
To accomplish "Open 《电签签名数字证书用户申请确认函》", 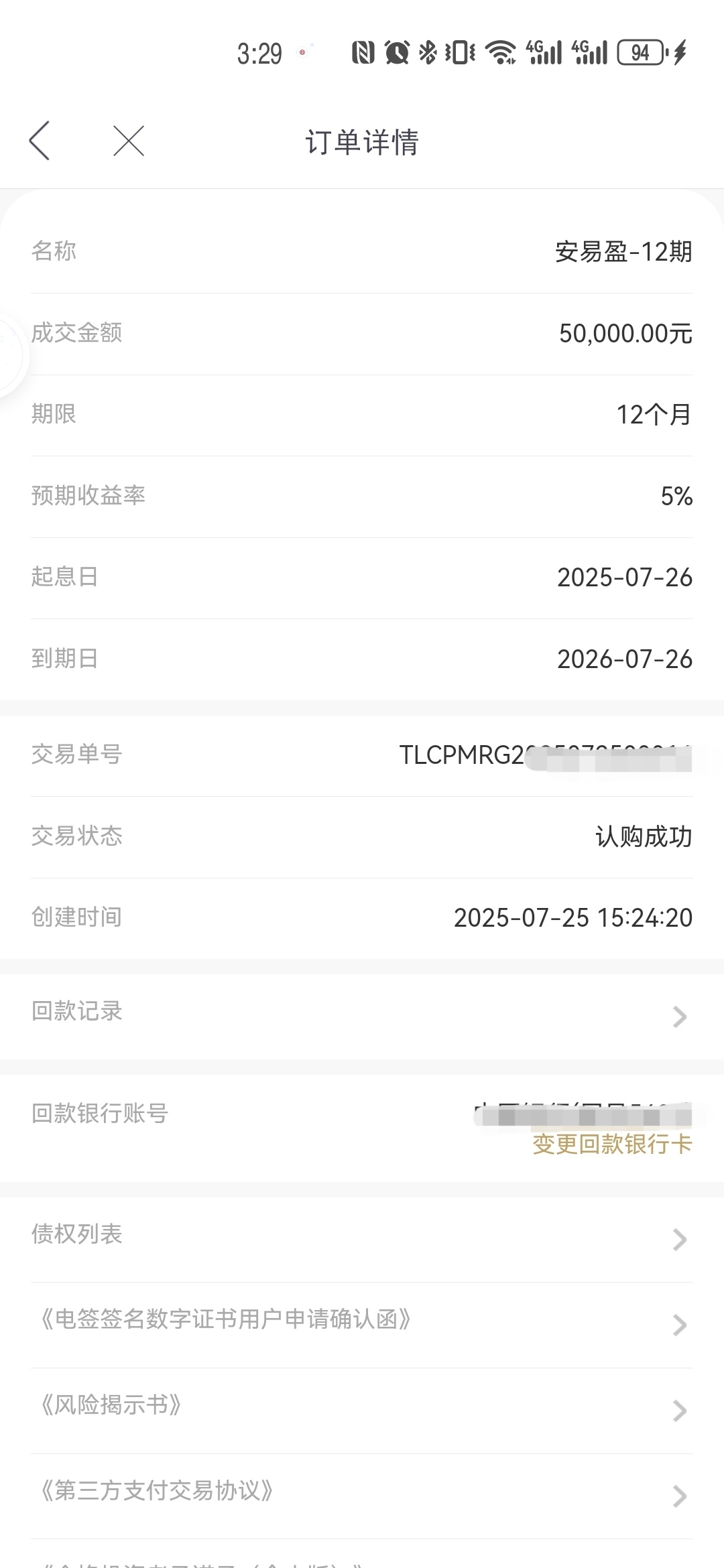I will [362, 1325].
